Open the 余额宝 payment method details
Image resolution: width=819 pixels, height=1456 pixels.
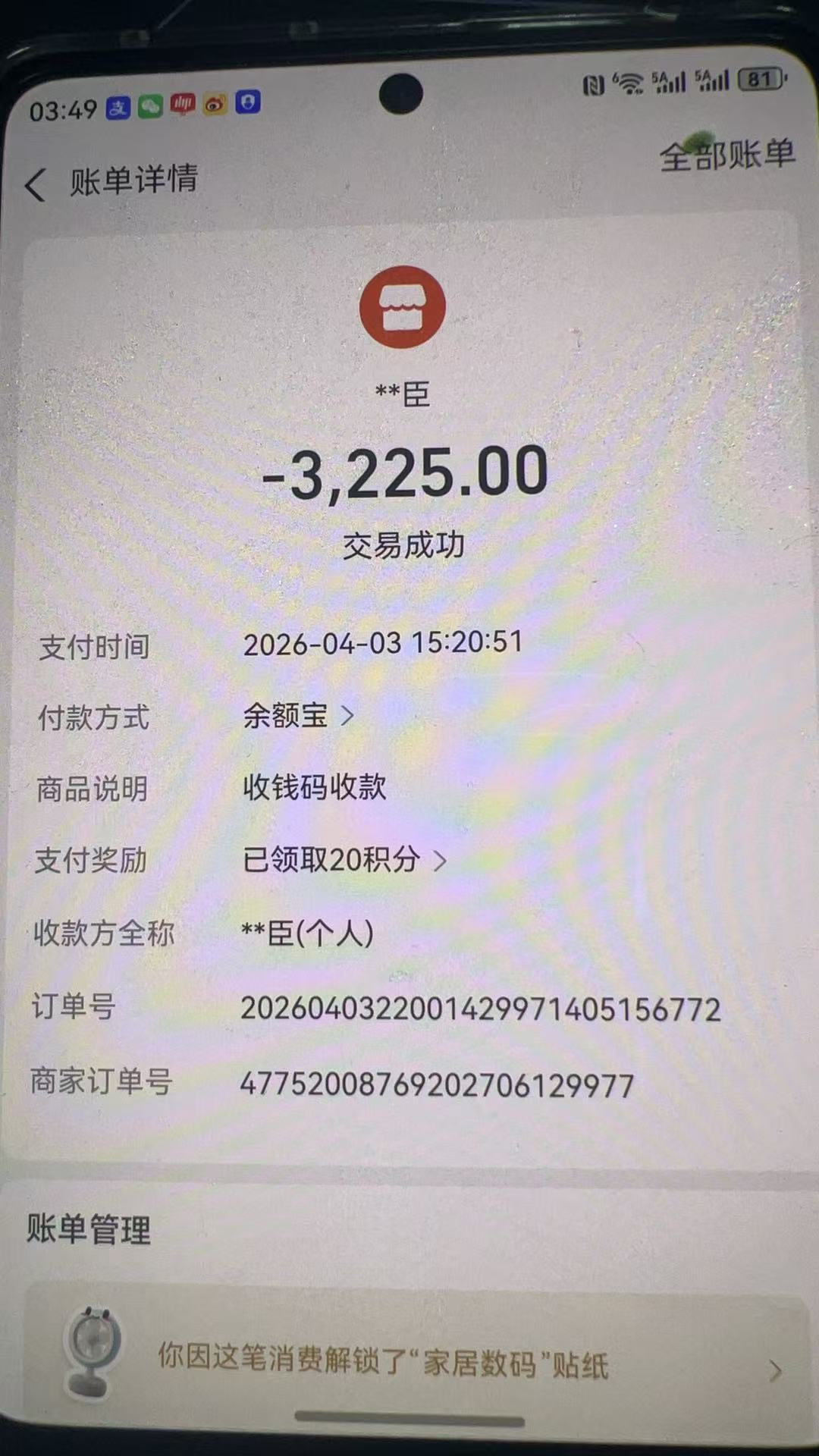click(x=297, y=715)
